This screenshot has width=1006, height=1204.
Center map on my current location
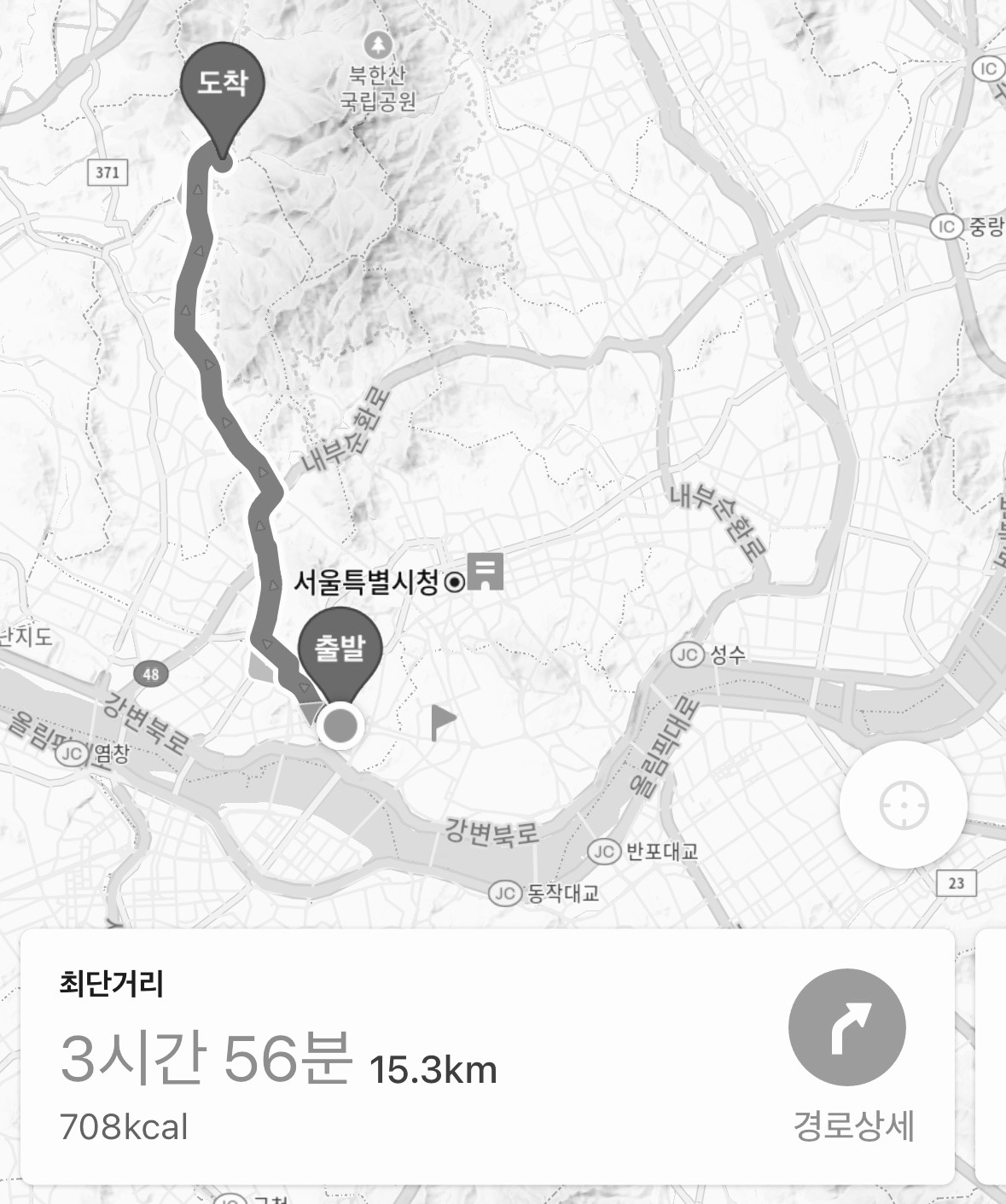coord(903,805)
